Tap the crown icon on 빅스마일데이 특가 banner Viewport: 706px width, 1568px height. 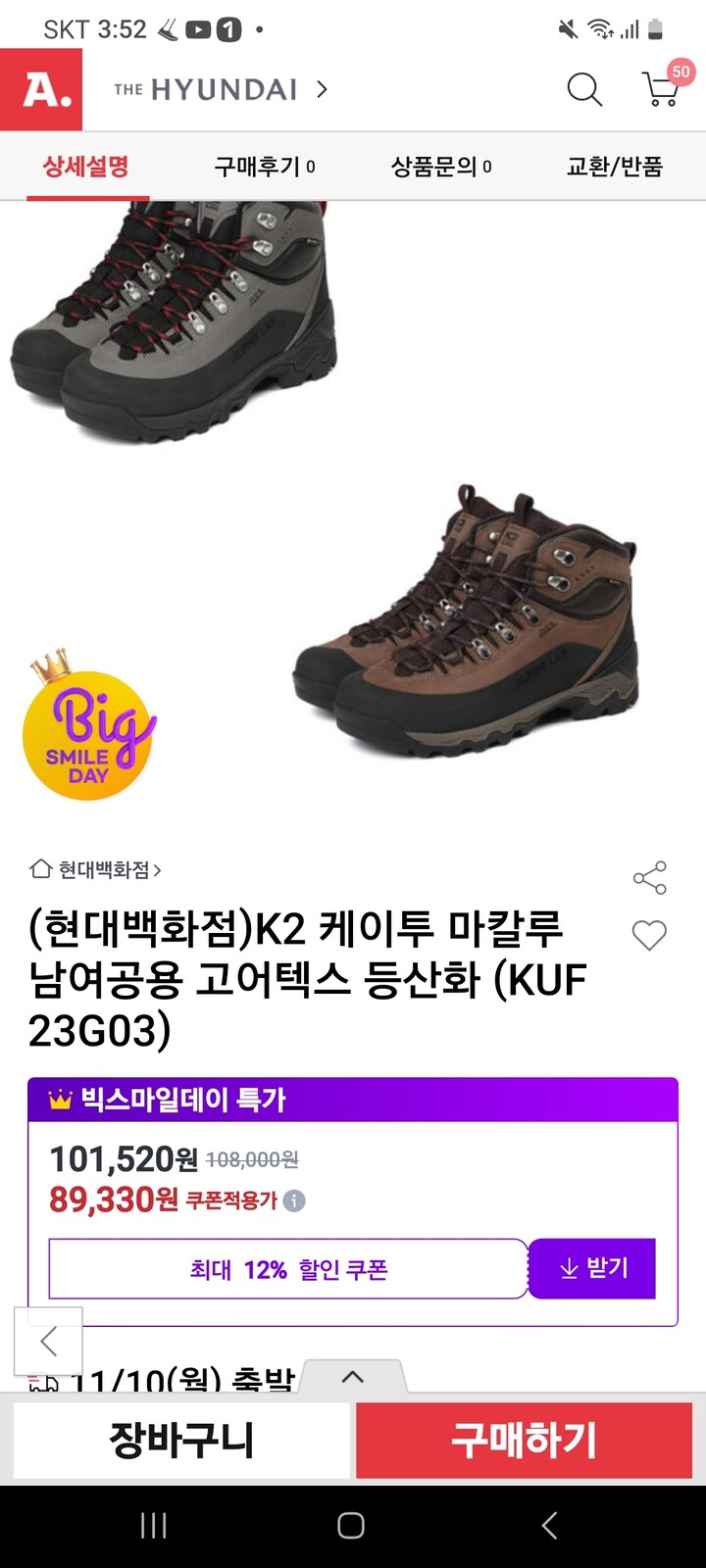pos(55,1100)
